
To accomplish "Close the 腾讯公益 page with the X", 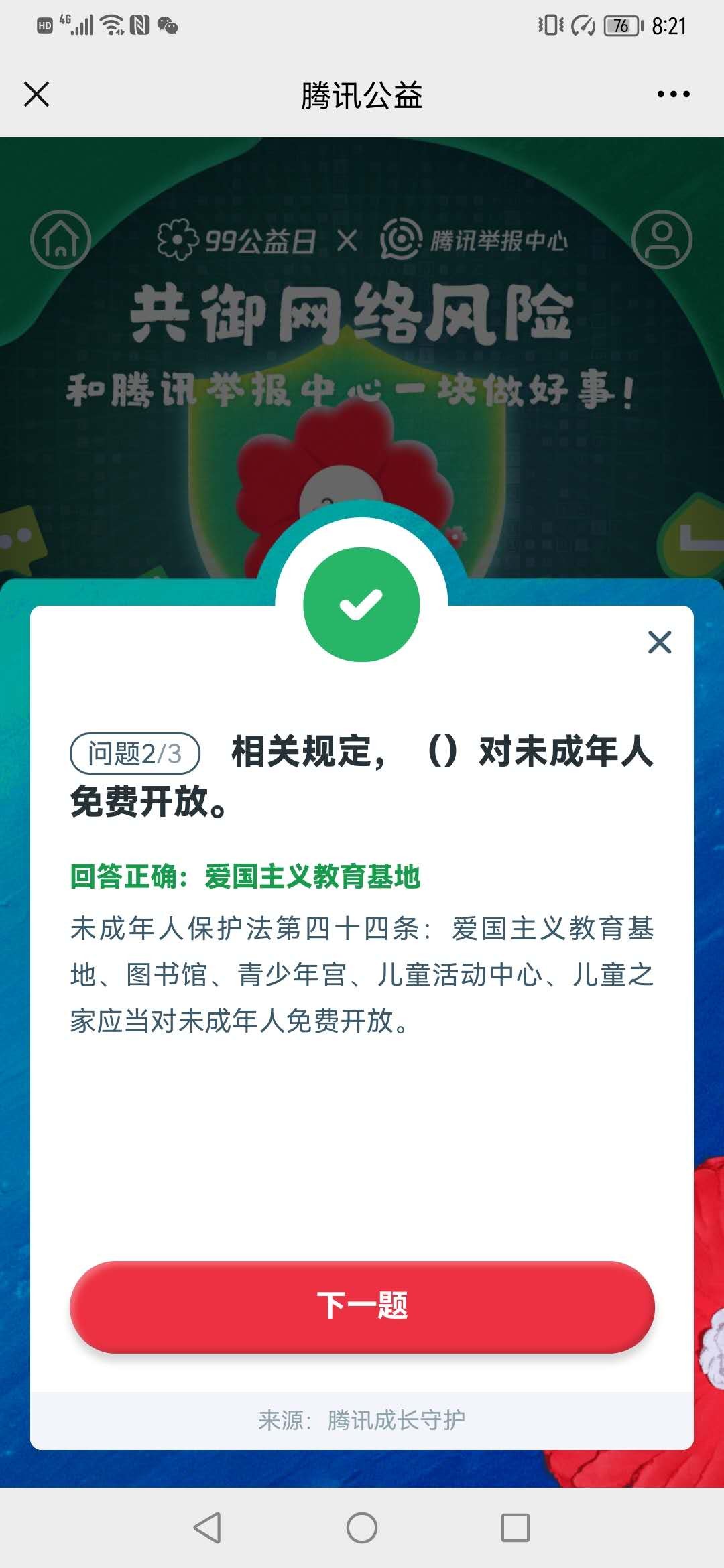I will click(x=37, y=94).
